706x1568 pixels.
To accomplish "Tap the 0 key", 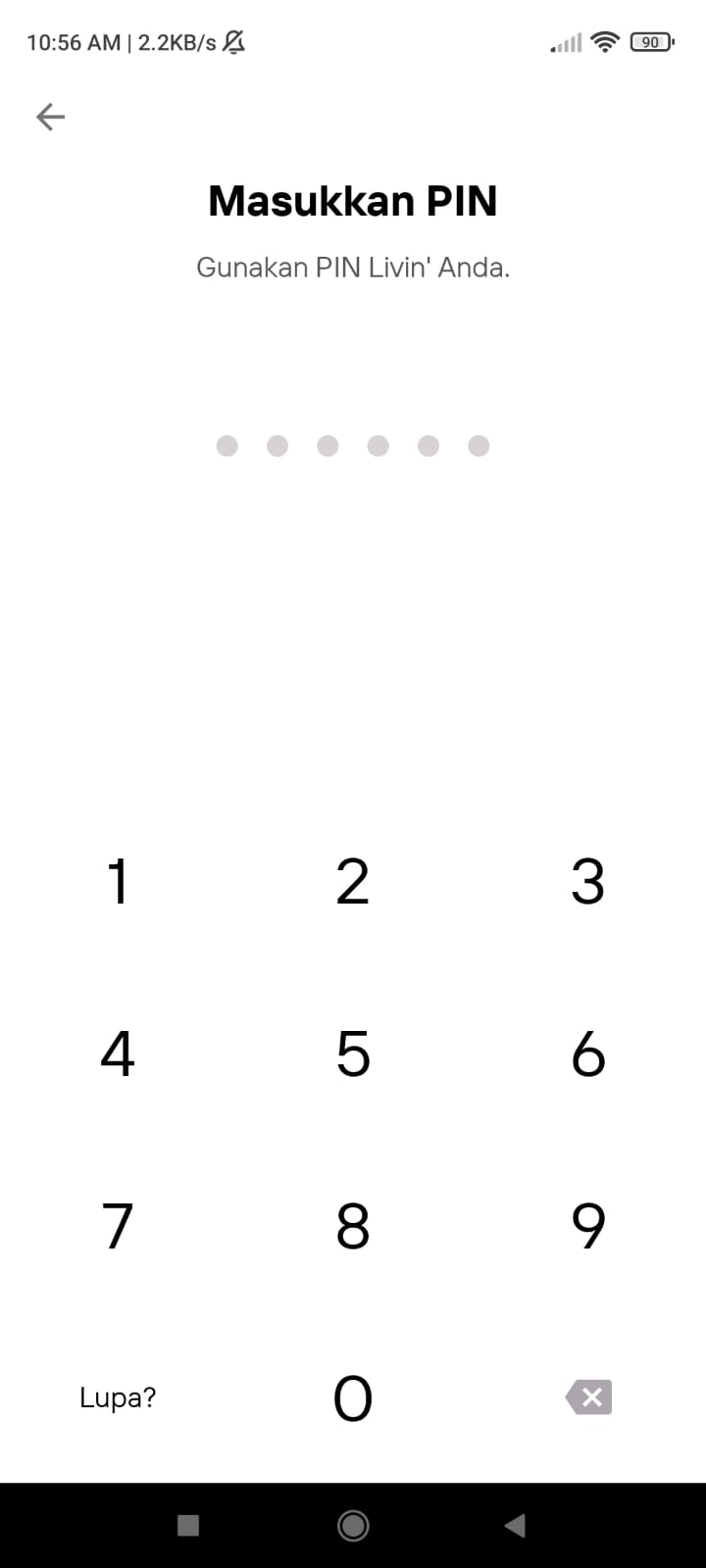I will [353, 1397].
